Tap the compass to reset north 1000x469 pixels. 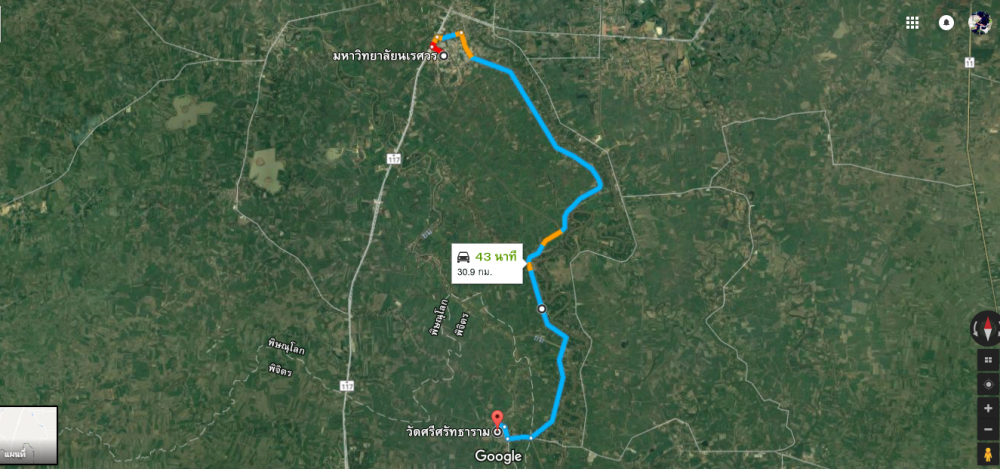point(986,328)
